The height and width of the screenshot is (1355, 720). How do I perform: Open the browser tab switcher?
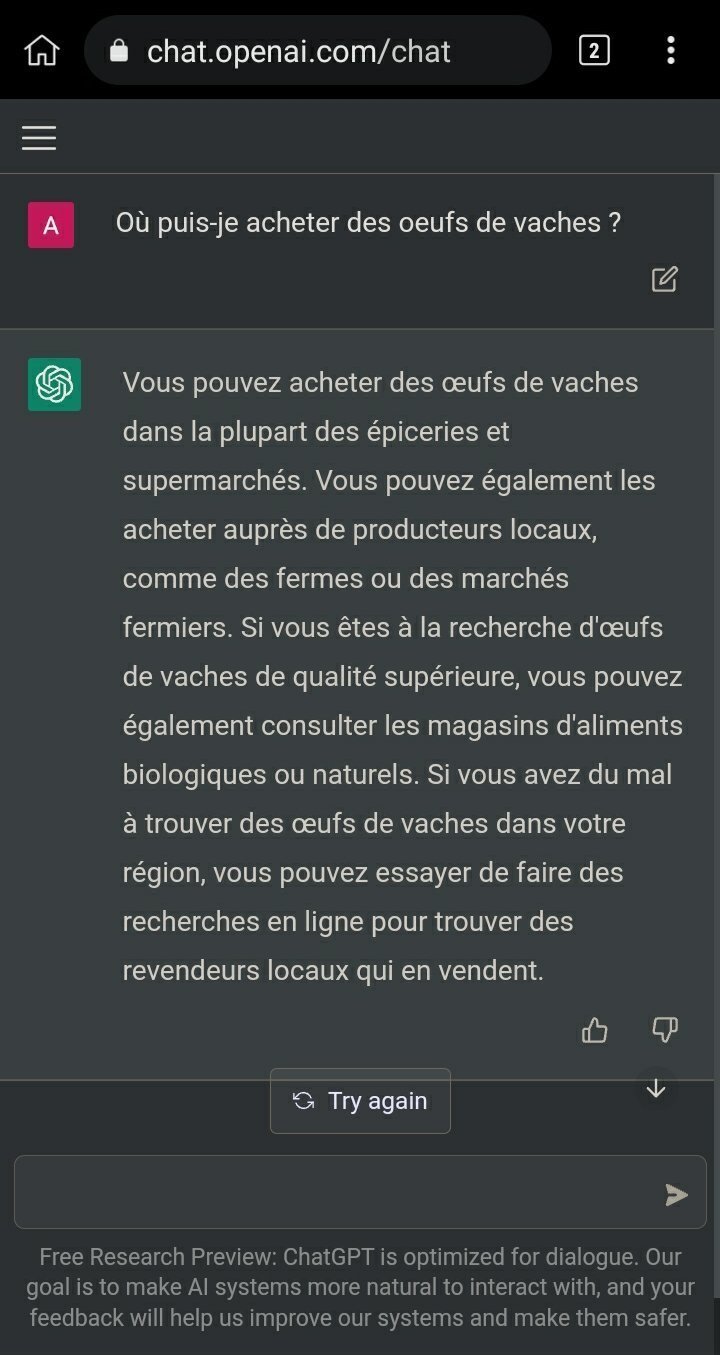pos(594,50)
